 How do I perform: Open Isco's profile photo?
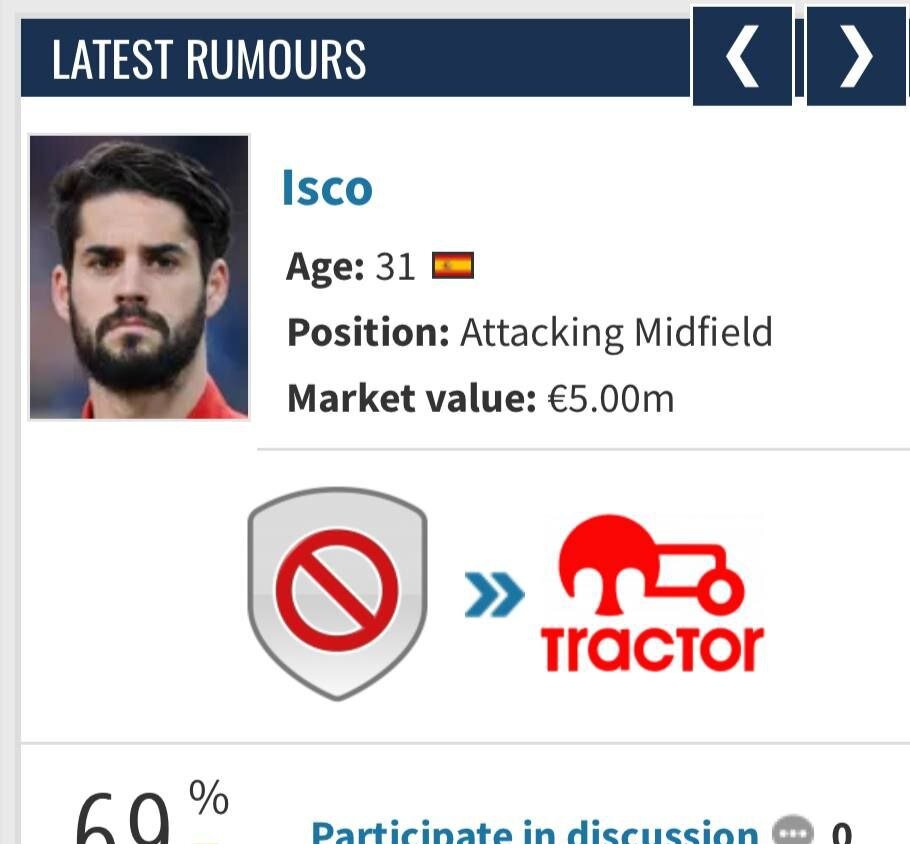click(x=139, y=277)
